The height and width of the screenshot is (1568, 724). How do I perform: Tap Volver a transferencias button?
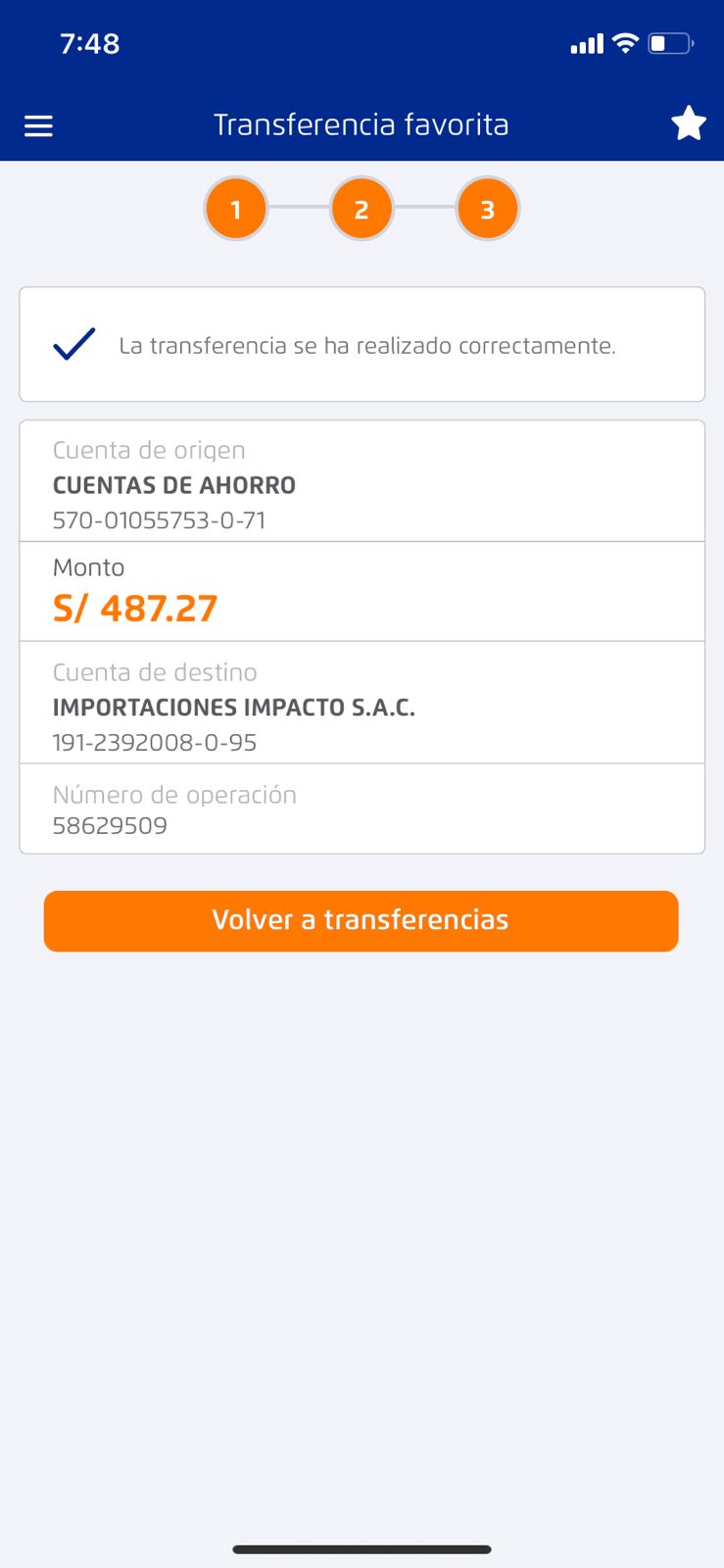tap(361, 920)
